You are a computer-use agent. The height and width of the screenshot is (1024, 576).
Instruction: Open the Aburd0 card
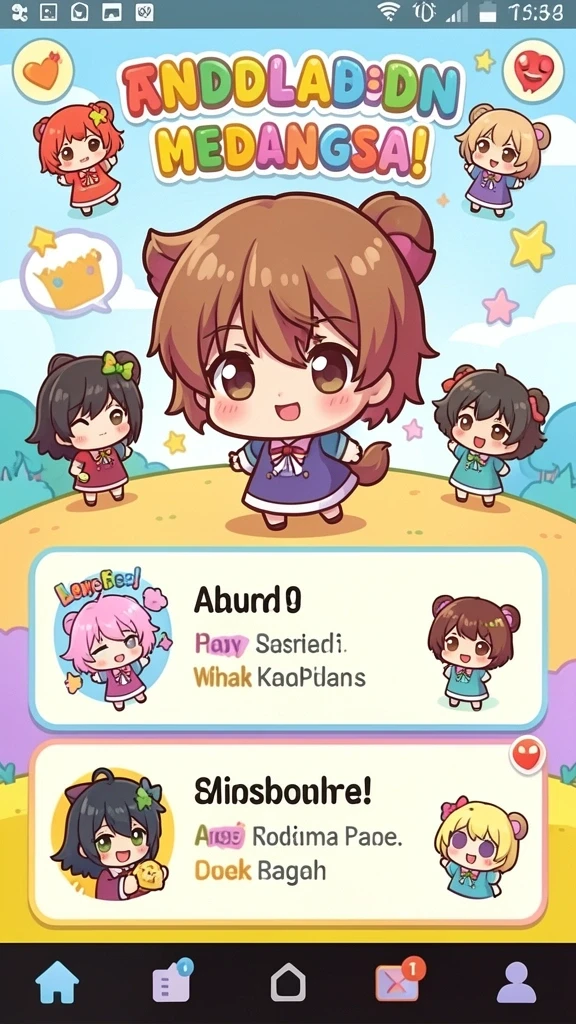[x=288, y=639]
